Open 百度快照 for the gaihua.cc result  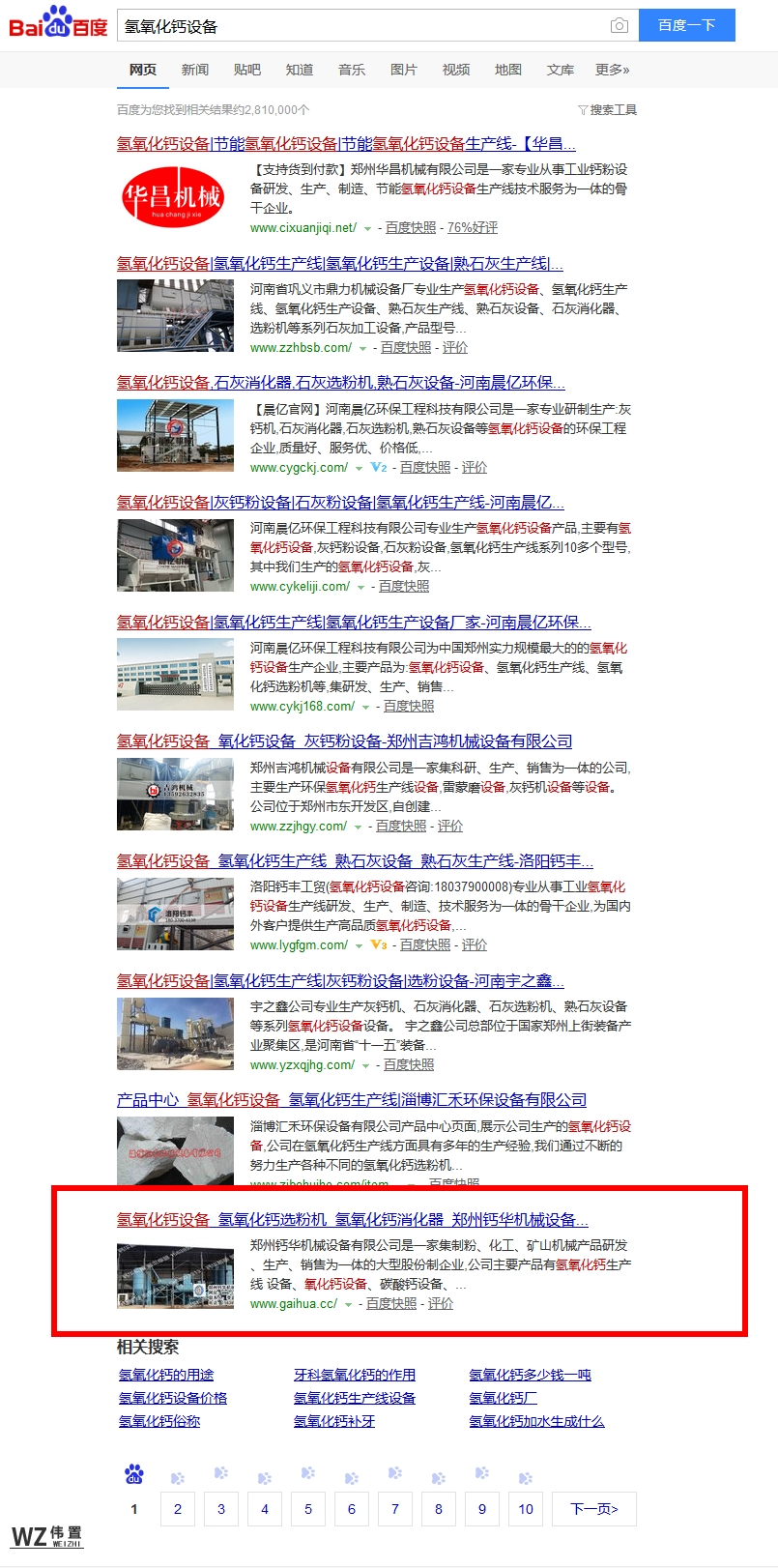pyautogui.click(x=389, y=1303)
